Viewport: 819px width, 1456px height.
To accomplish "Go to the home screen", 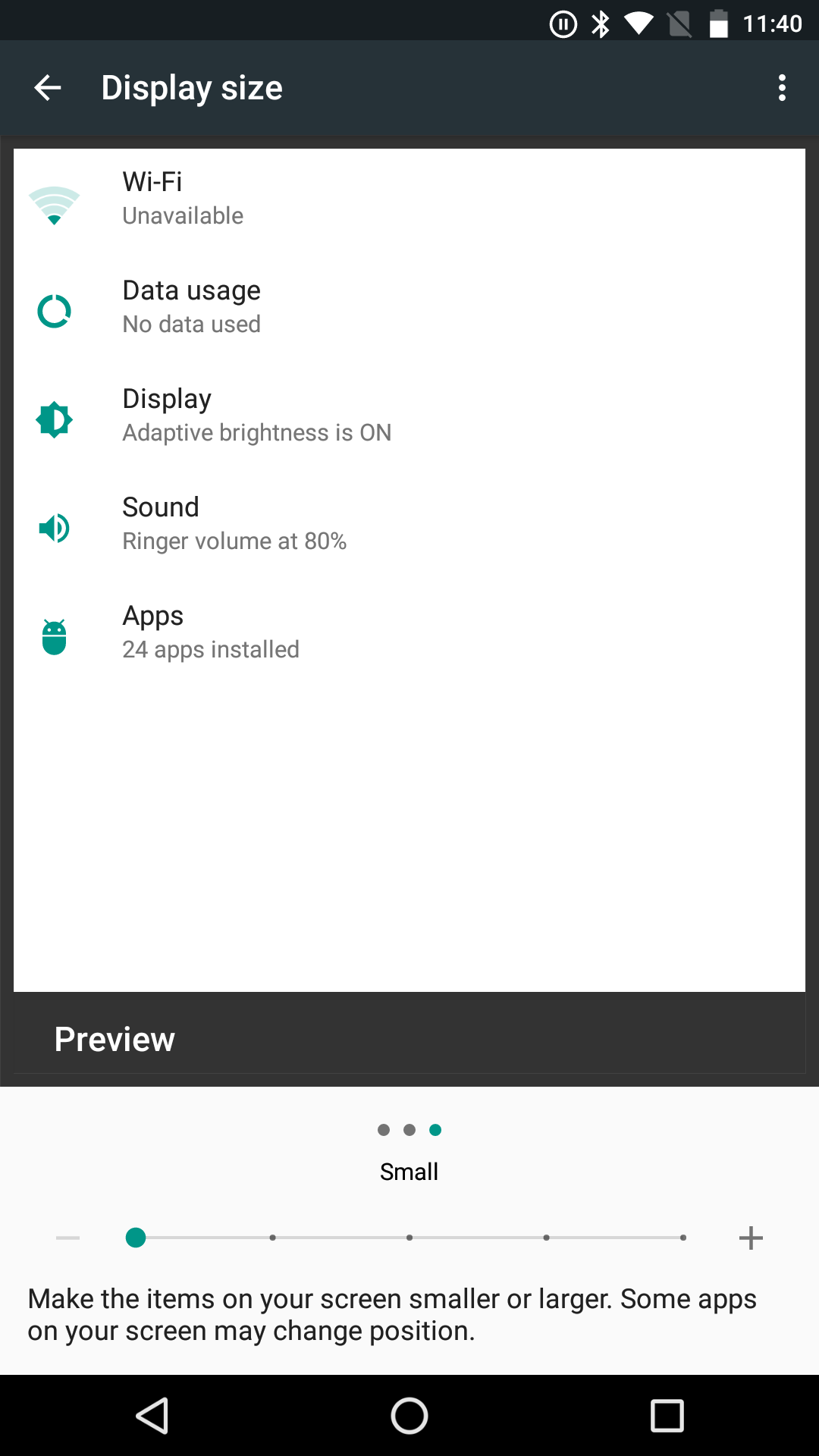I will tap(409, 1416).
